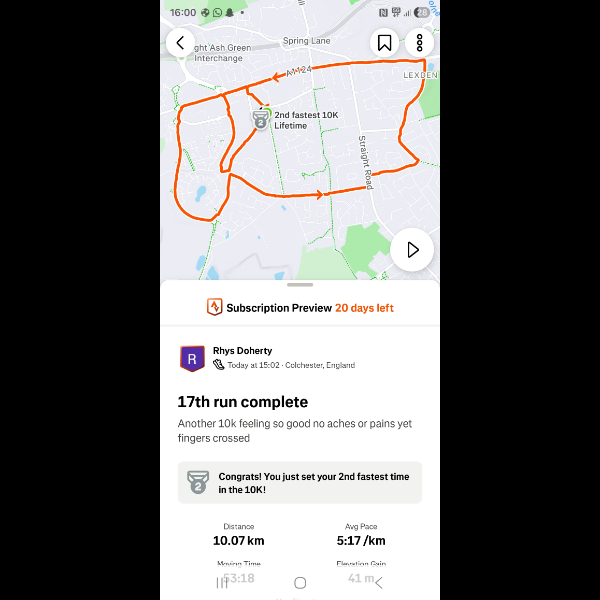This screenshot has height=600, width=600.
Task: Open the system recent apps button
Action: [x=222, y=582]
